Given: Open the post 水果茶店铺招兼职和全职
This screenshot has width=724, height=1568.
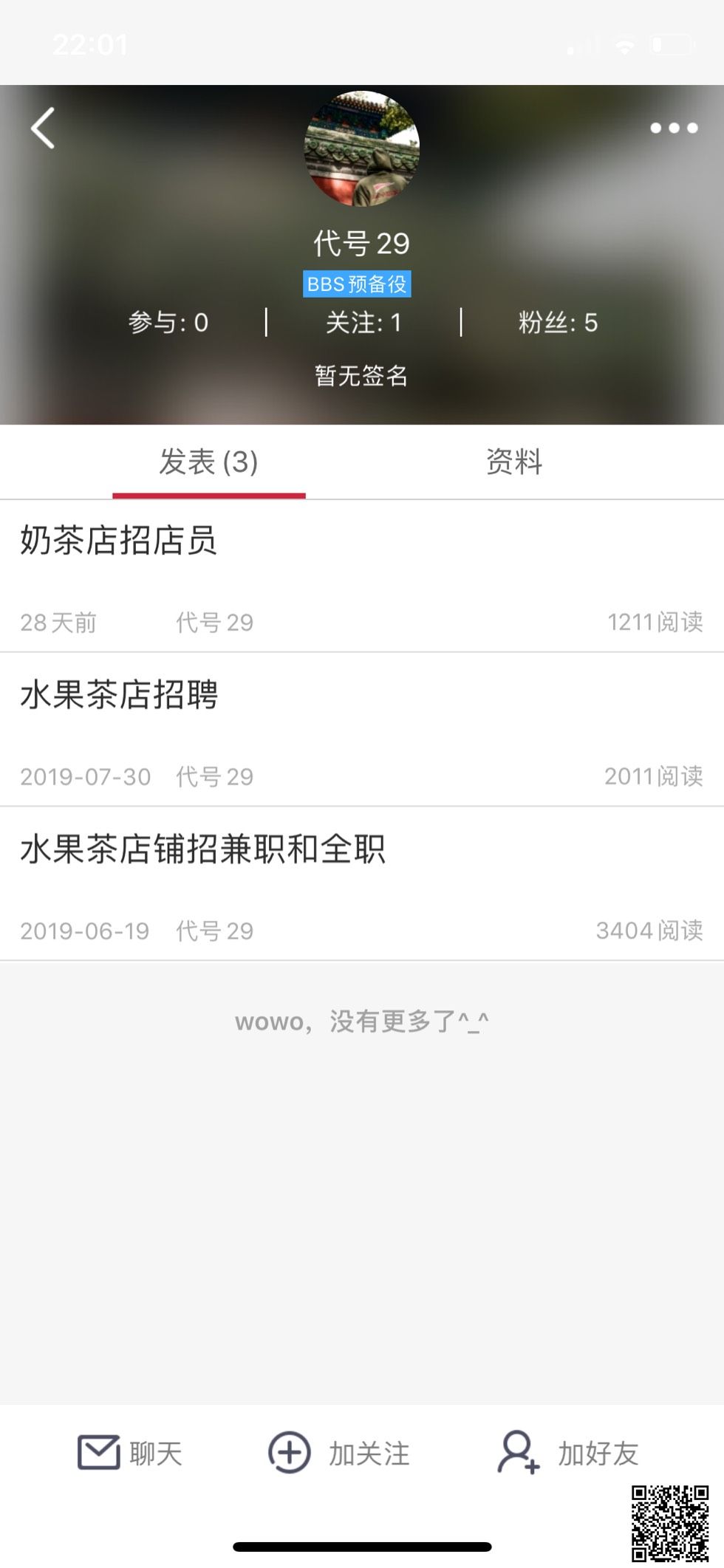Looking at the screenshot, I should point(202,849).
